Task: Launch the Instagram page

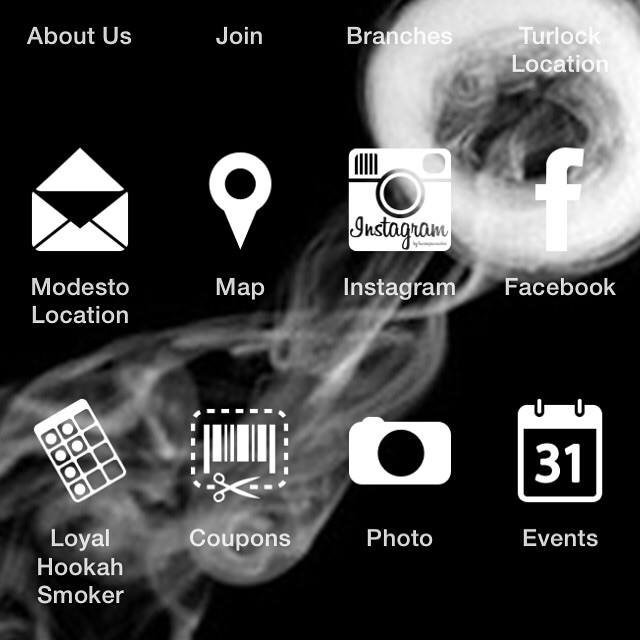Action: point(400,200)
